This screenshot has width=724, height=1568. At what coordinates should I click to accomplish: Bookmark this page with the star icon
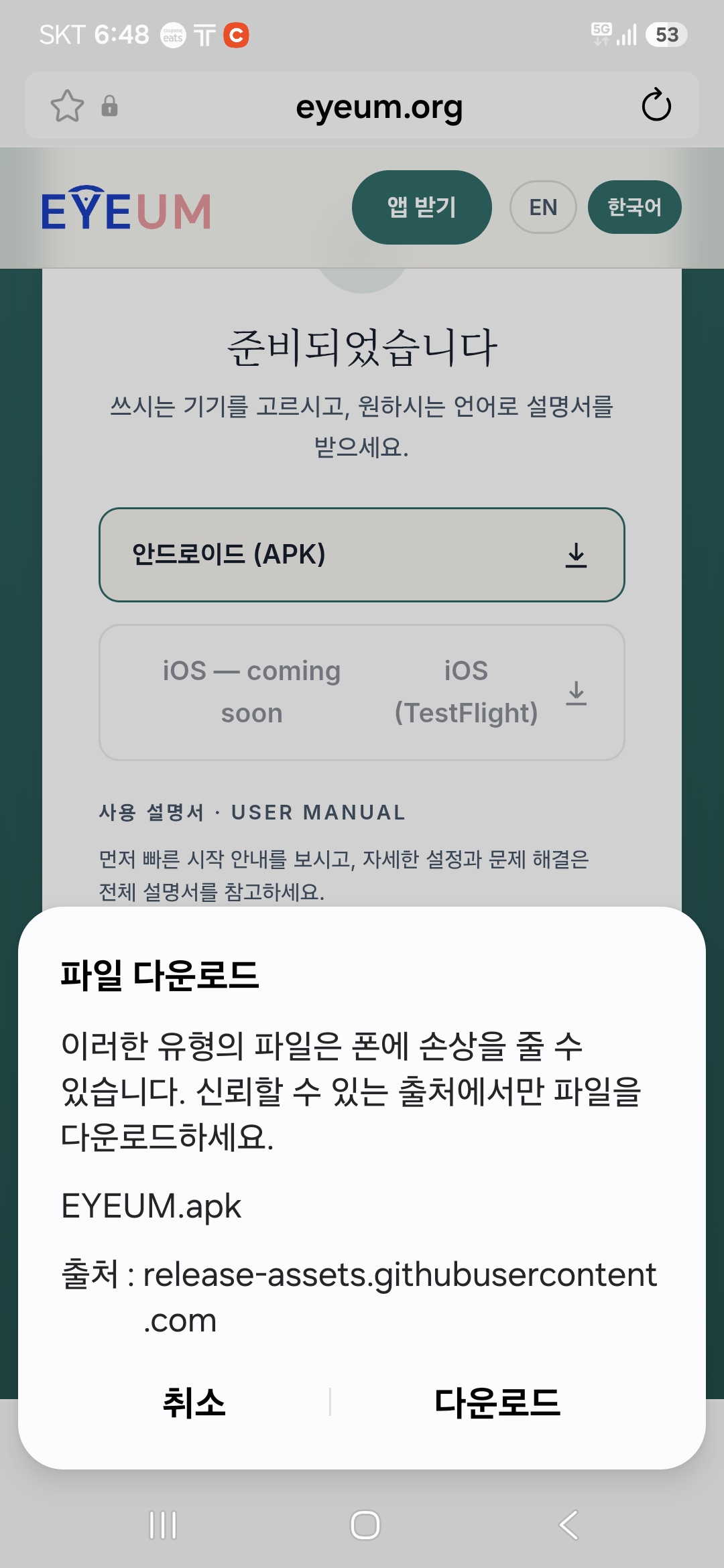[67, 106]
